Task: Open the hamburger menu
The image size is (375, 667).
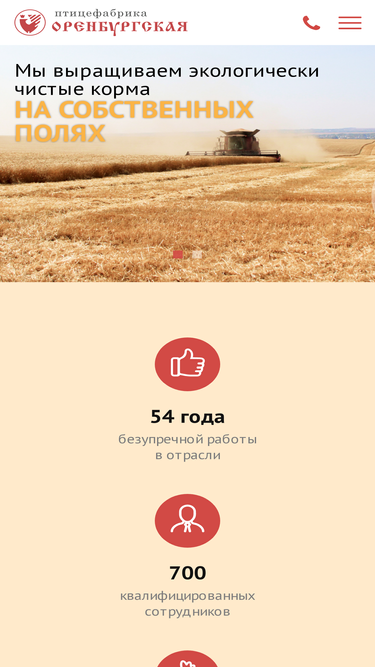Action: pos(350,23)
